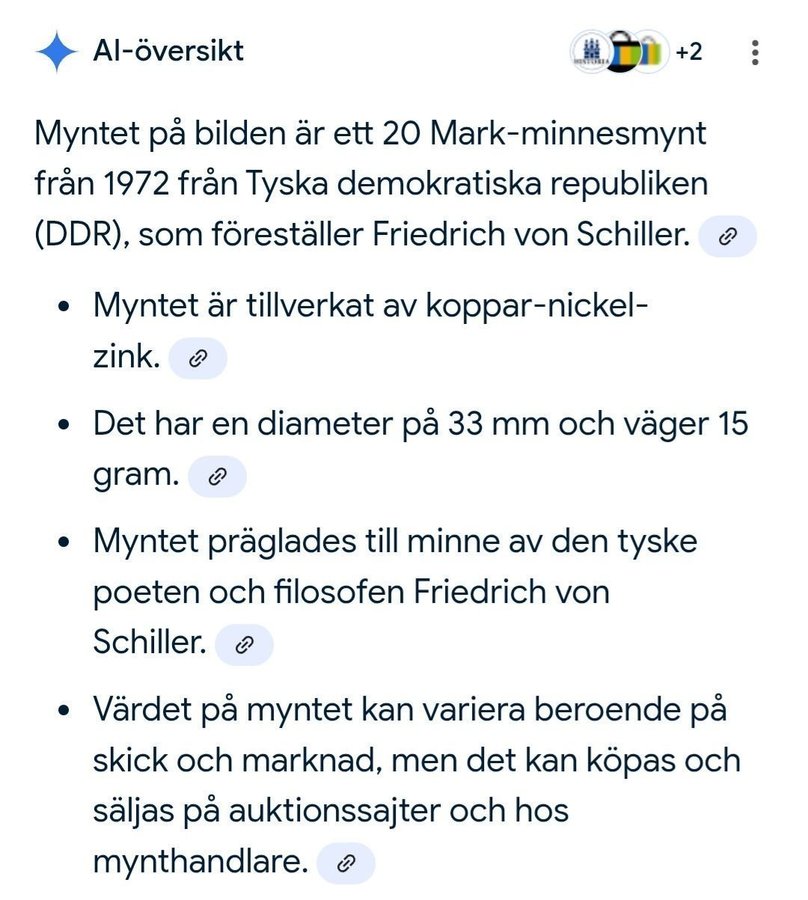The image size is (808, 900).
Task: Open source link after mynthandlare
Action: coord(345,863)
